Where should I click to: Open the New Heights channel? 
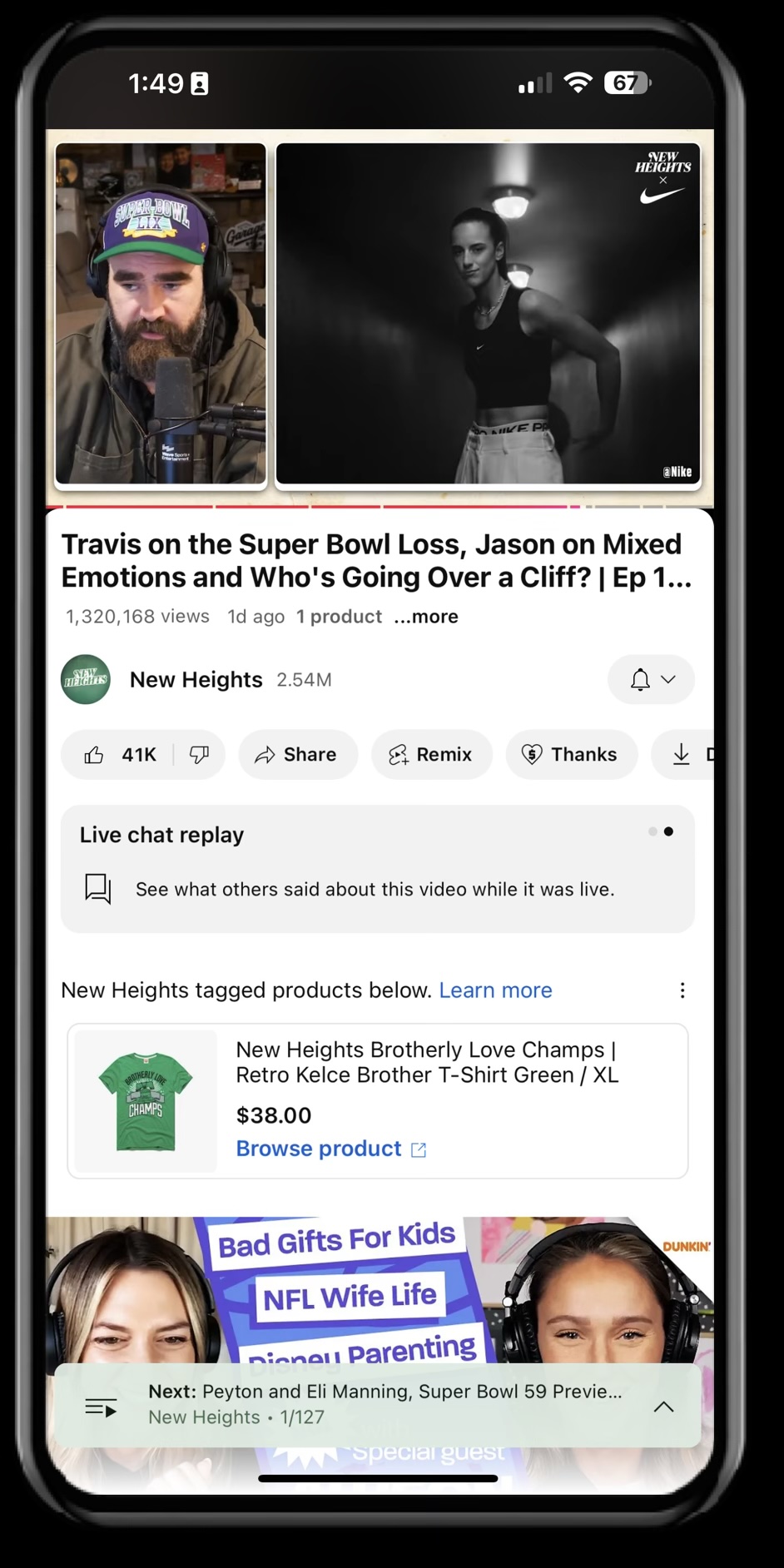point(196,679)
